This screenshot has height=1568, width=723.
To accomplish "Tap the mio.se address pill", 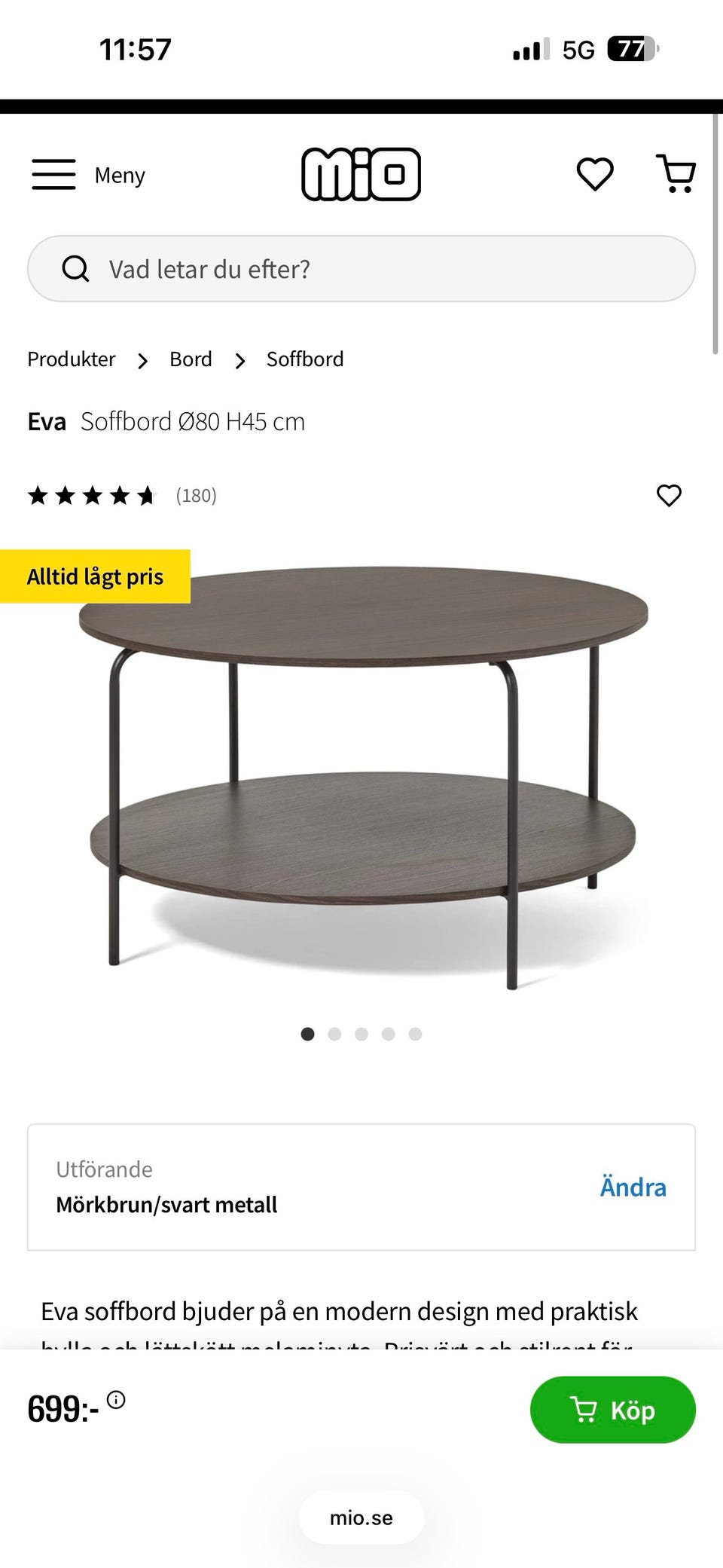I will point(361,1518).
